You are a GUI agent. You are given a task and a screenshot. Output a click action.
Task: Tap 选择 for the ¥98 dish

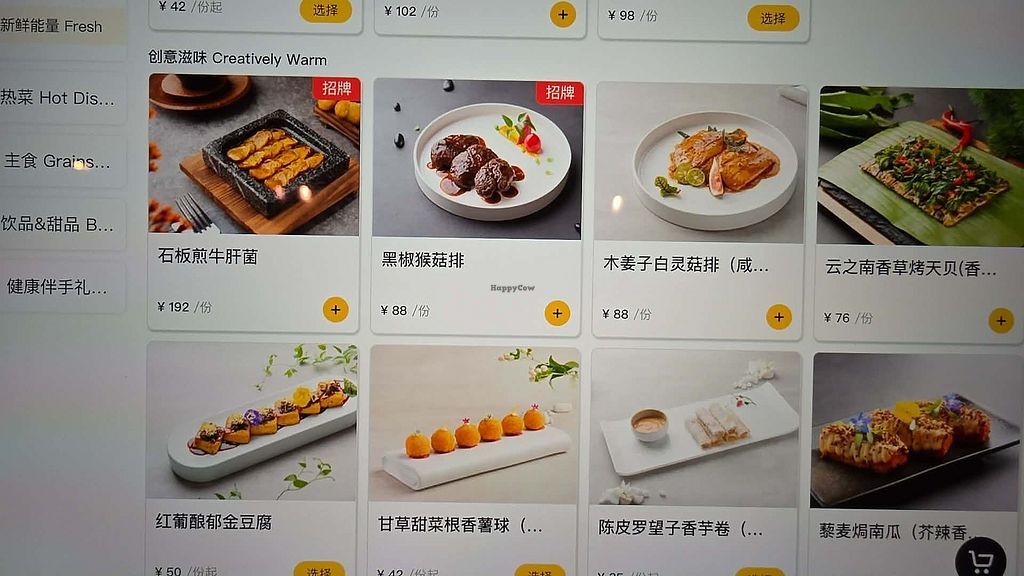click(x=773, y=18)
